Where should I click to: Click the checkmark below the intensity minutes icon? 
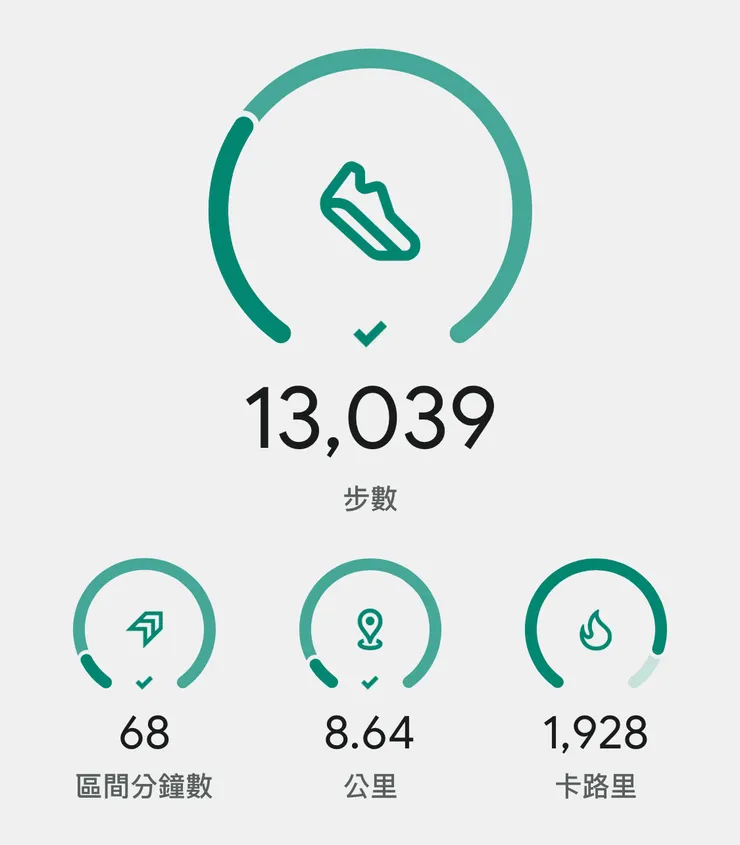click(x=146, y=684)
